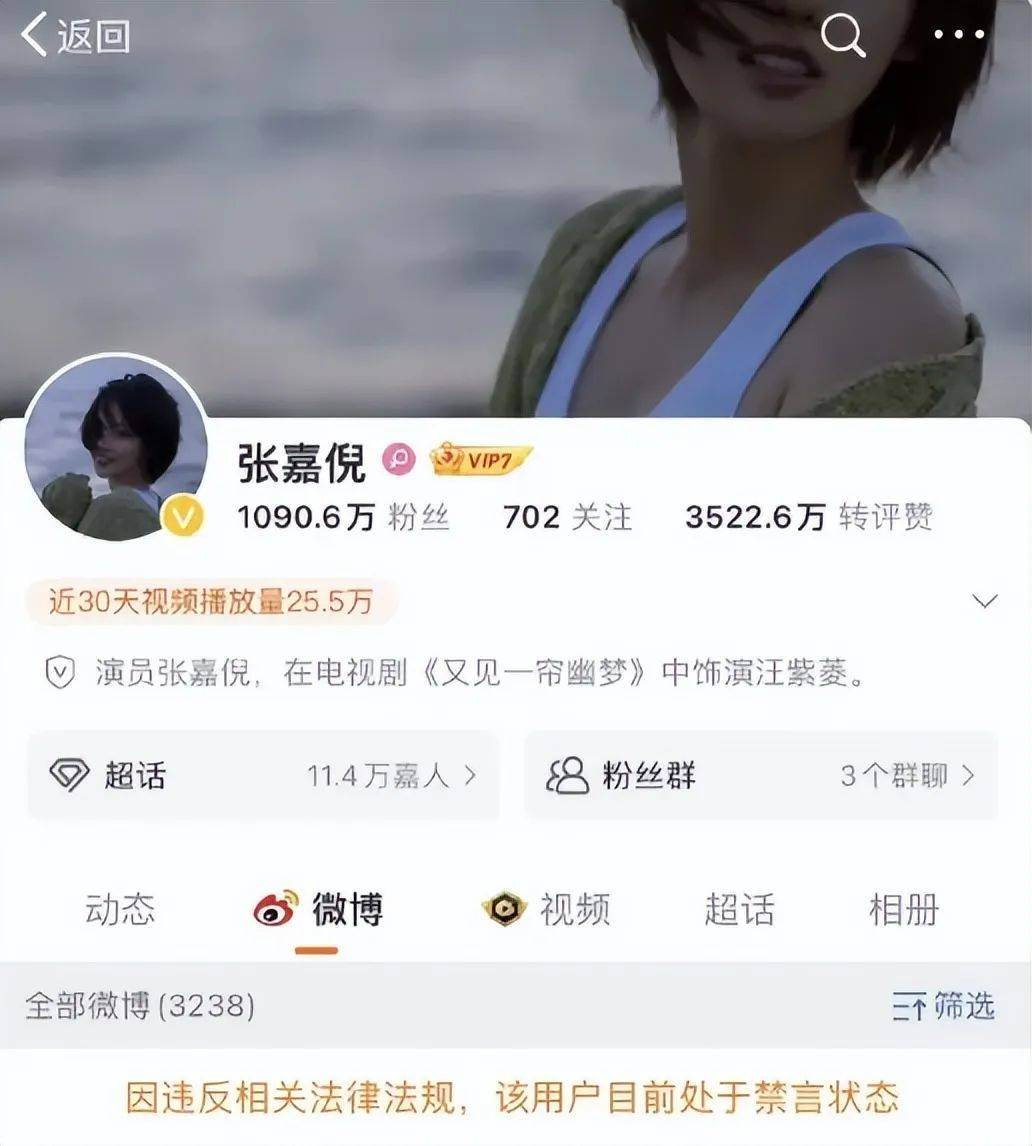Select the 微博 tab
Screen dimensions: 1032x1146
coord(318,909)
